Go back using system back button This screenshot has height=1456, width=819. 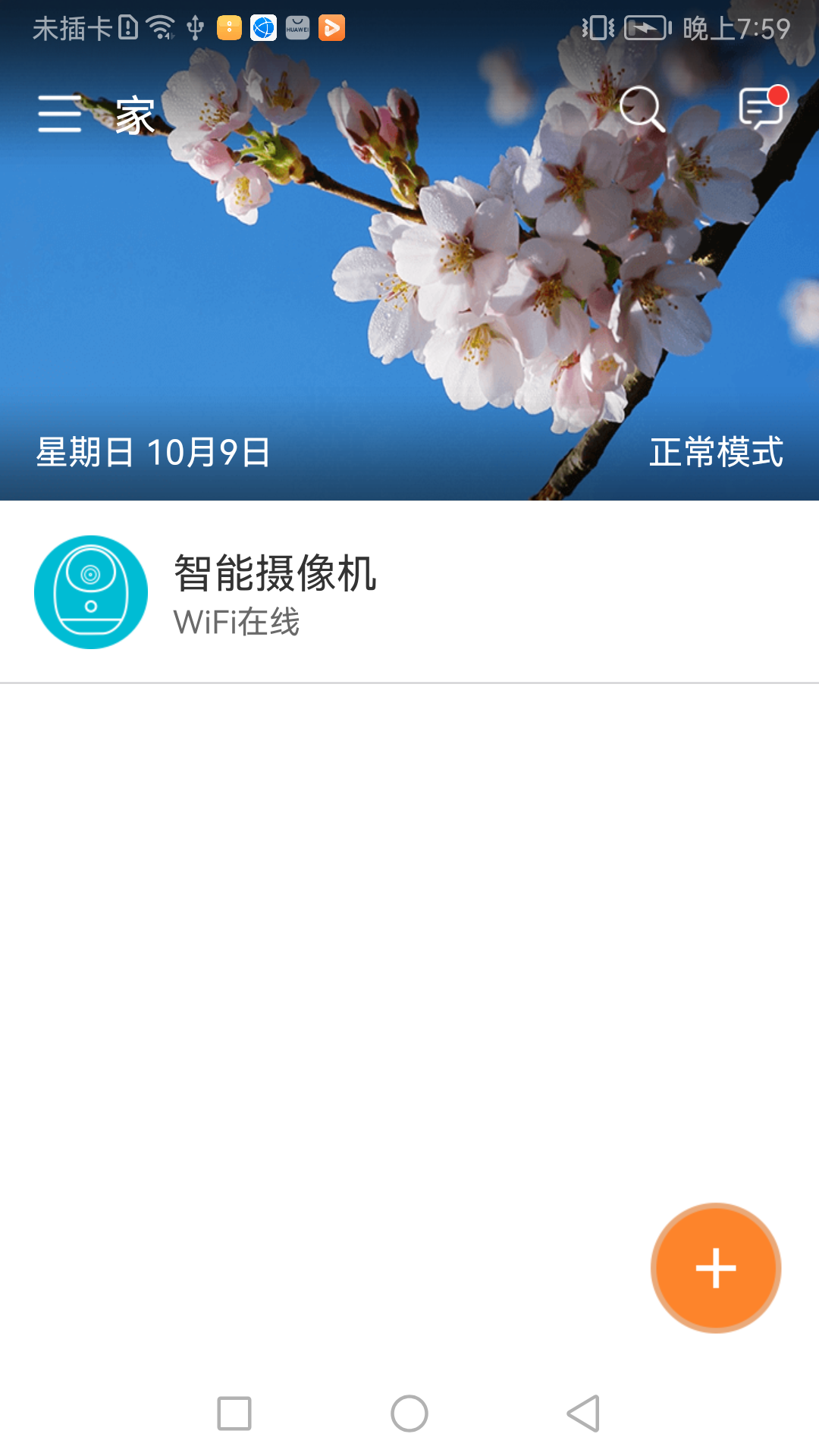coord(583,1414)
